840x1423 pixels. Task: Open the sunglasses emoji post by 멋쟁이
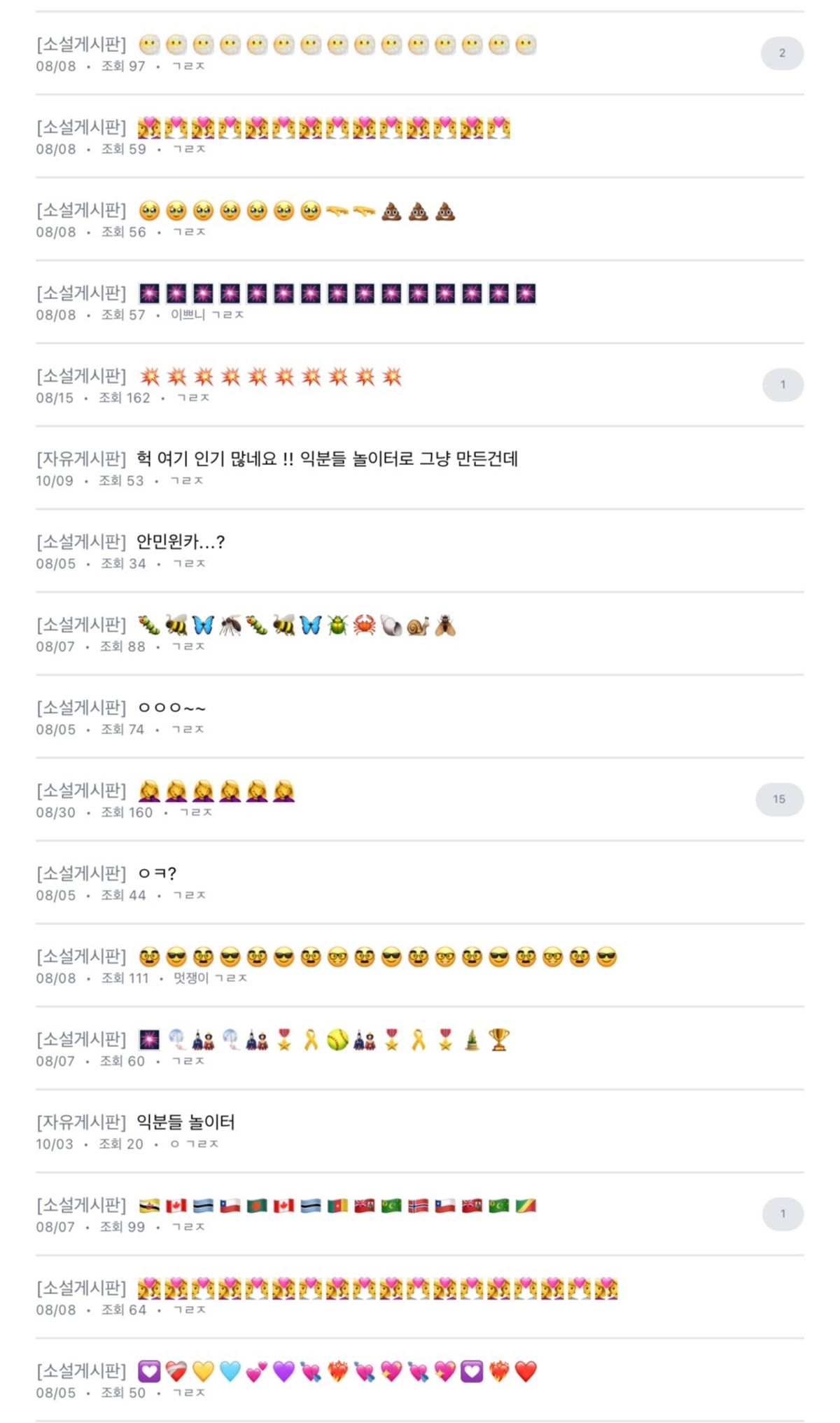point(377,957)
